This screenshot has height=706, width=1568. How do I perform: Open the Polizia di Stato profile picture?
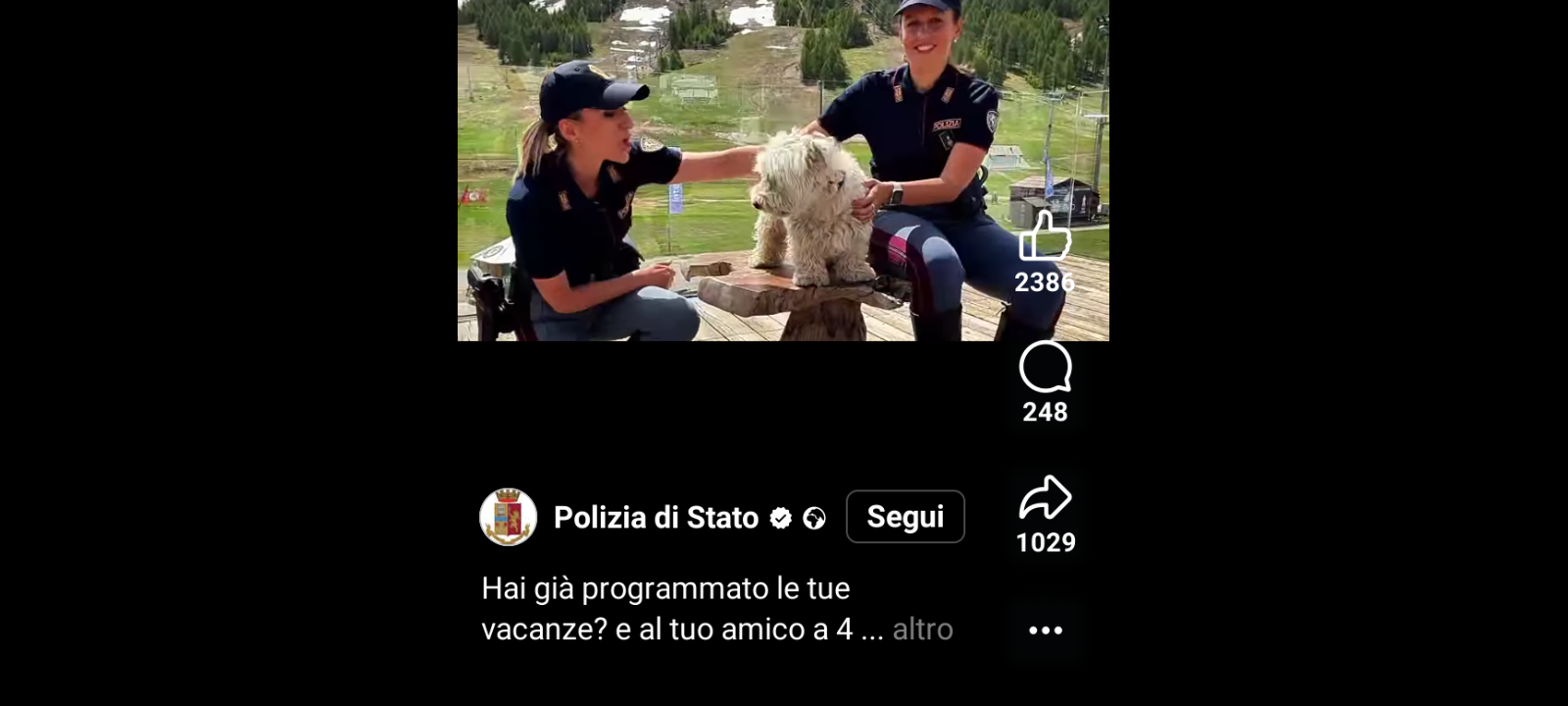pos(508,517)
